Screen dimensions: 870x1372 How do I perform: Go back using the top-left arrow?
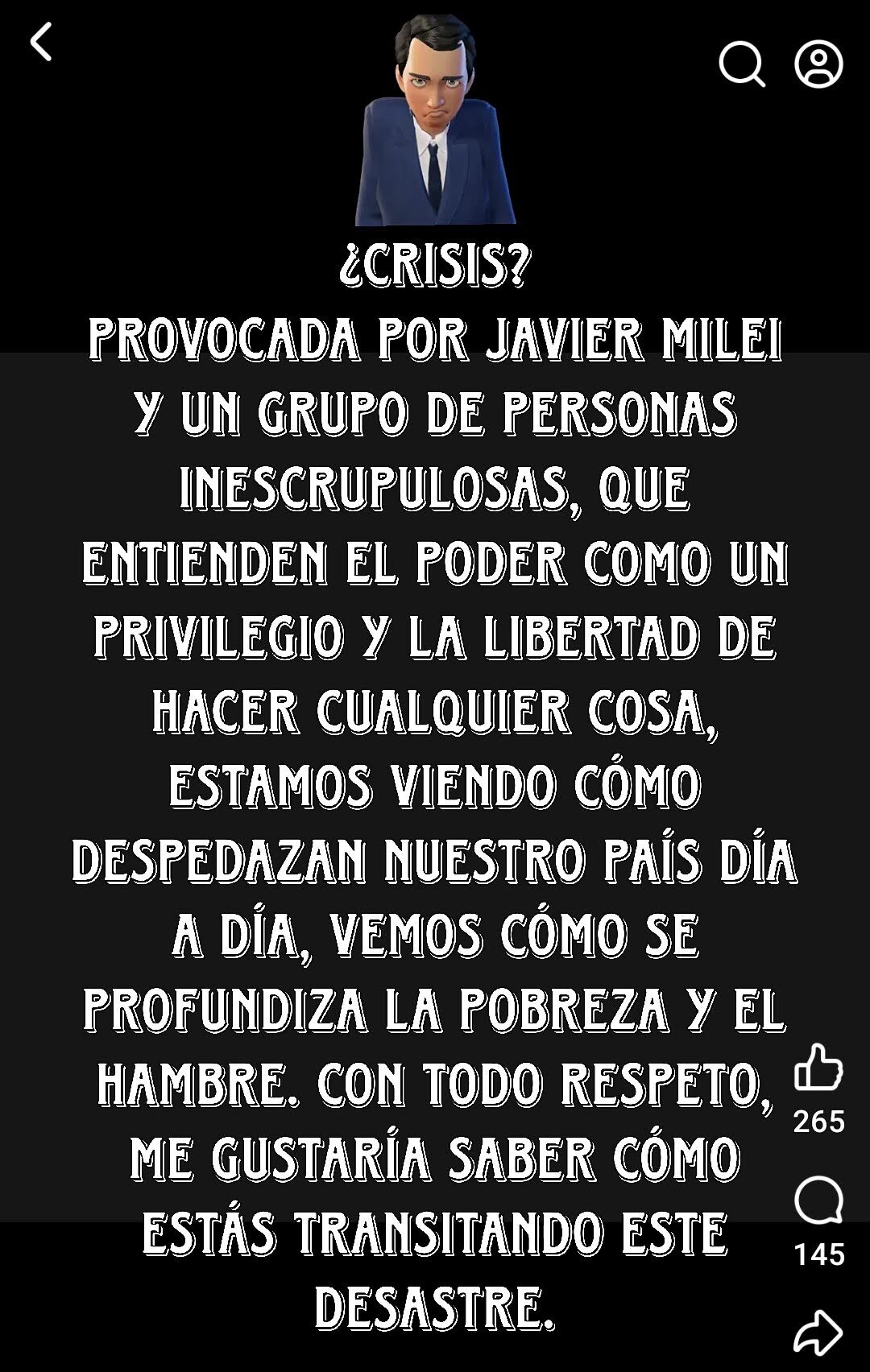[41, 42]
